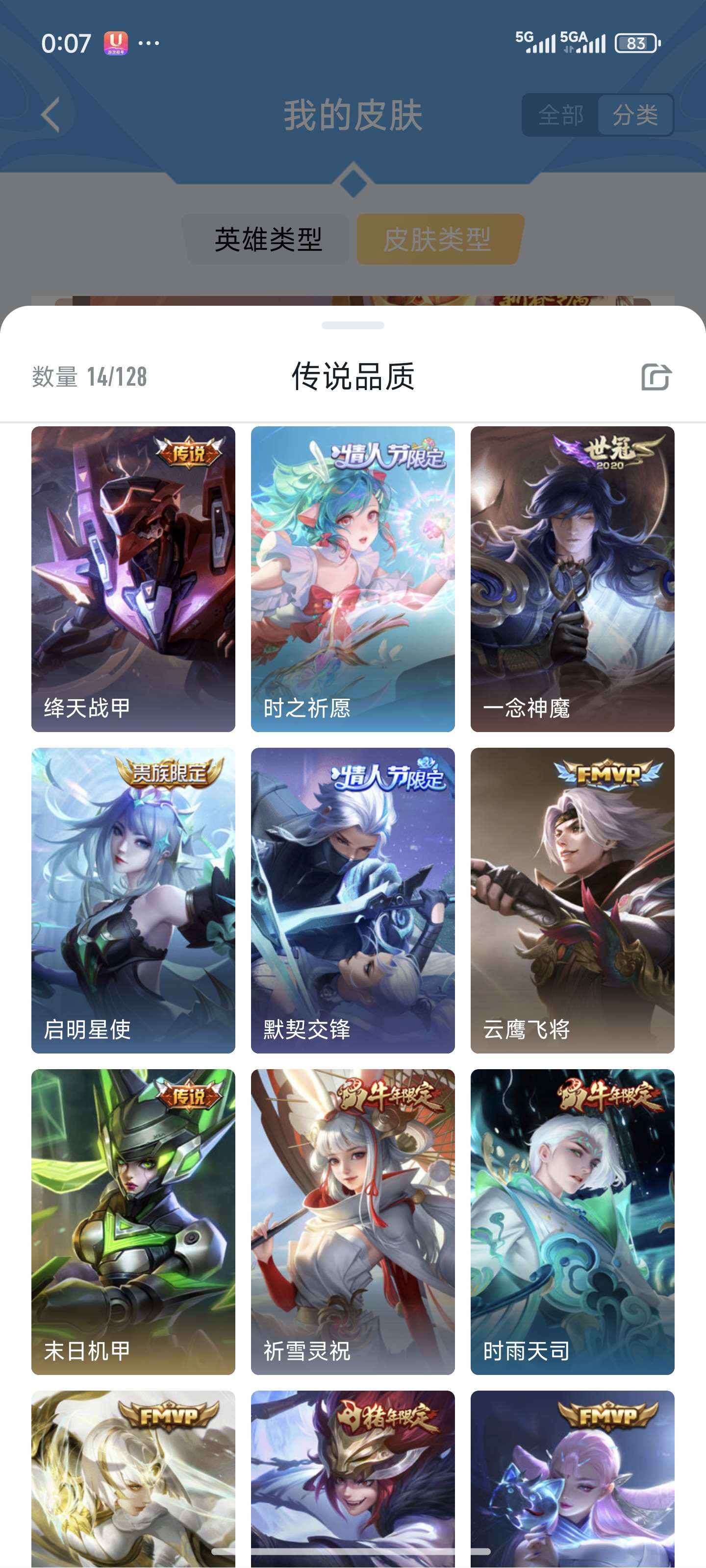Screen dimensions: 706x1568
Task: View the 时之祈愿 skin
Action: point(353,578)
